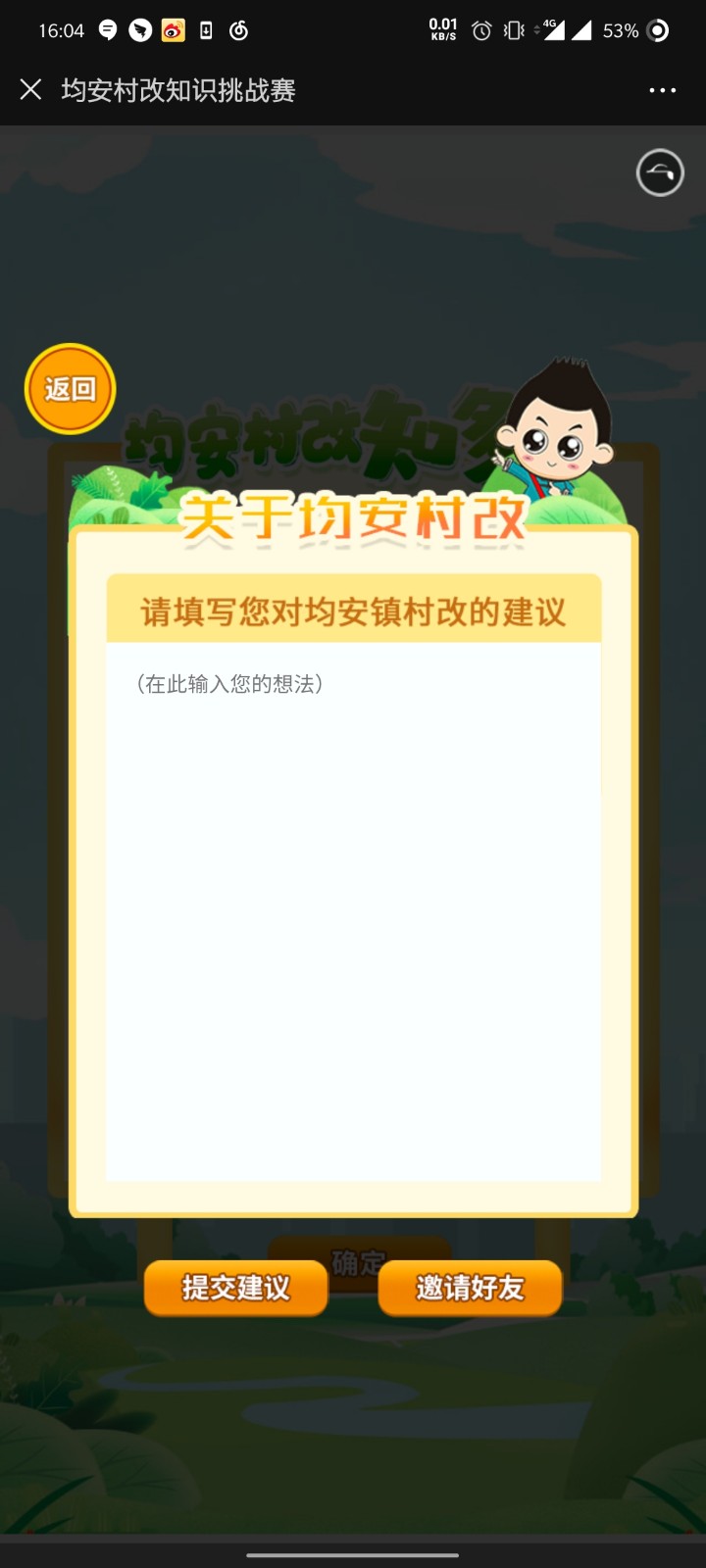Tap the orange 返回 button
The width and height of the screenshot is (706, 1568).
(x=70, y=389)
